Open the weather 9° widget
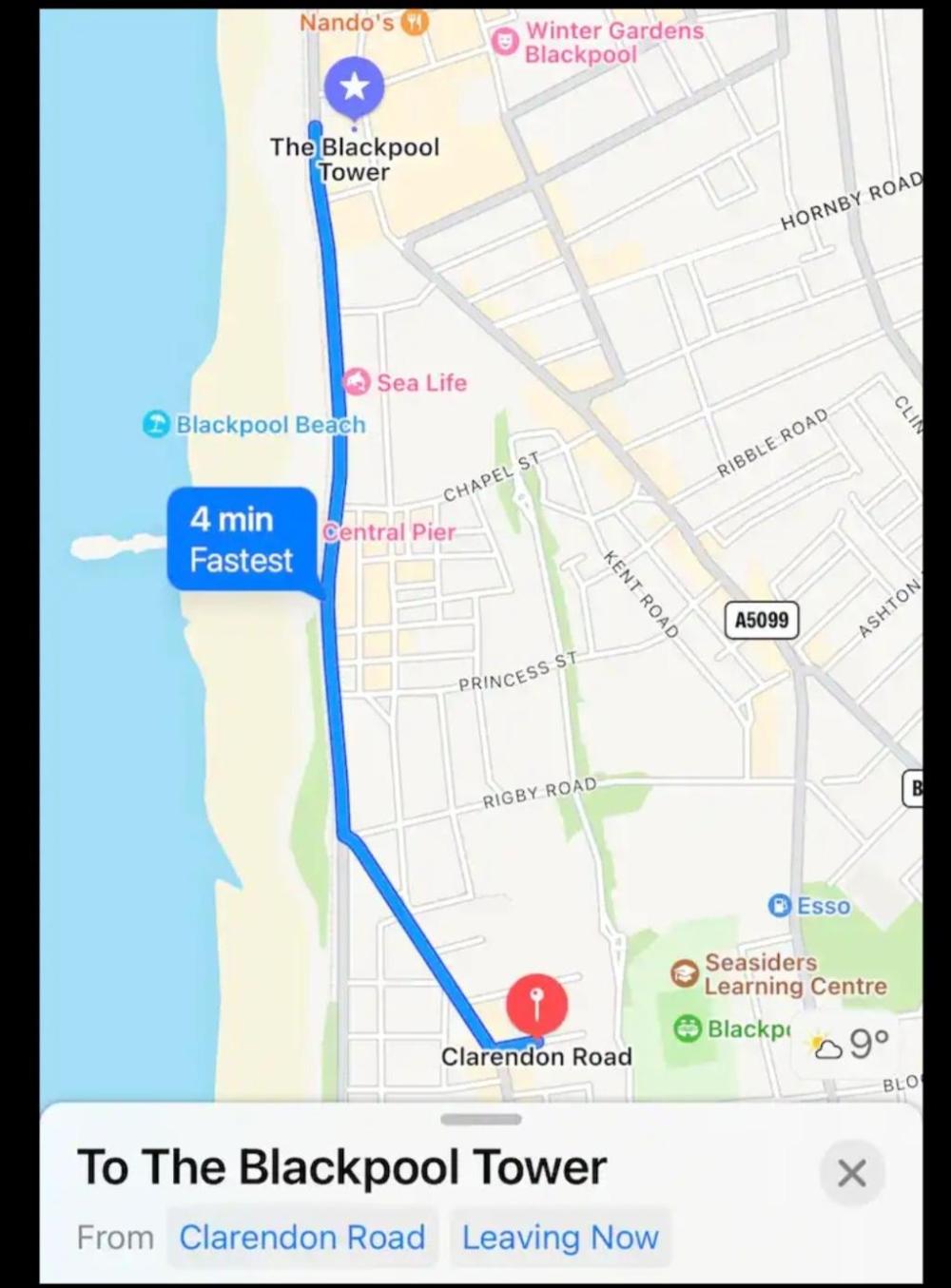The image size is (951, 1288). point(848,1045)
